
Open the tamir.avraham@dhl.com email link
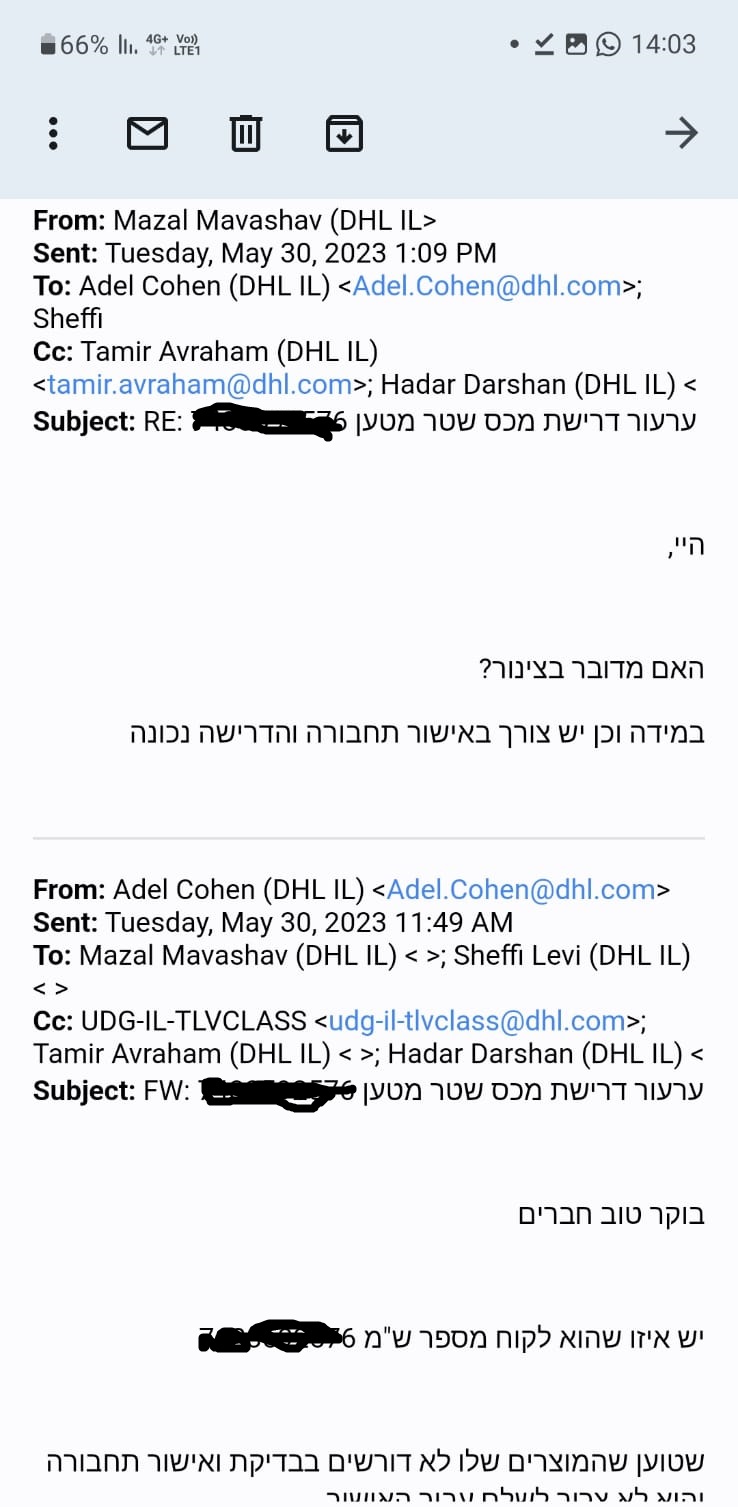(200, 383)
